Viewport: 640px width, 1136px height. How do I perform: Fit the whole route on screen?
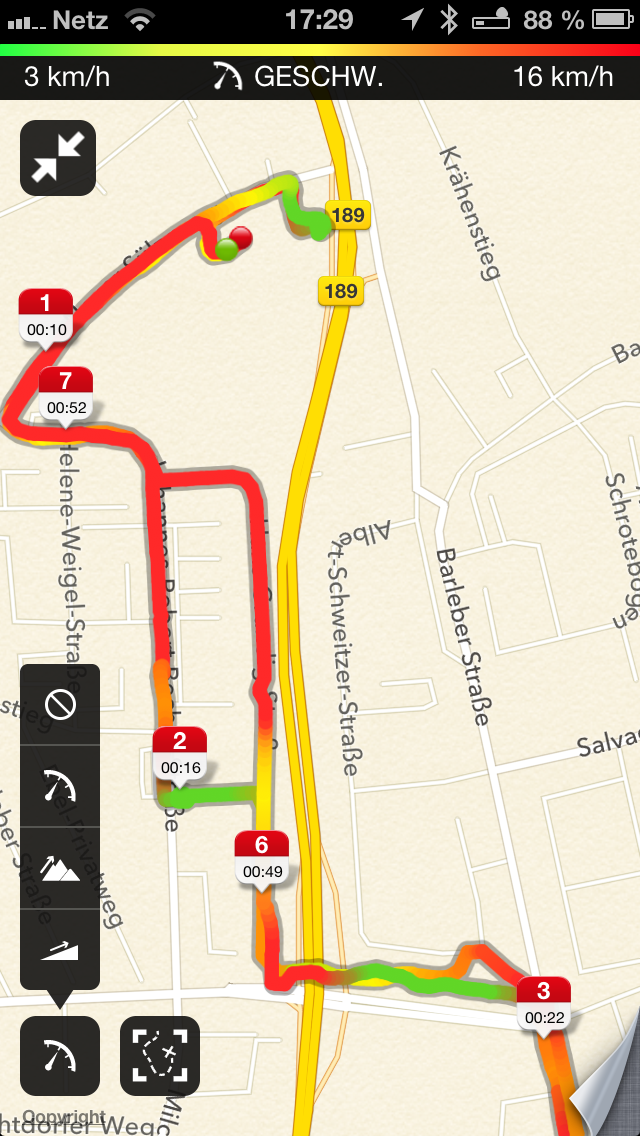click(160, 1056)
